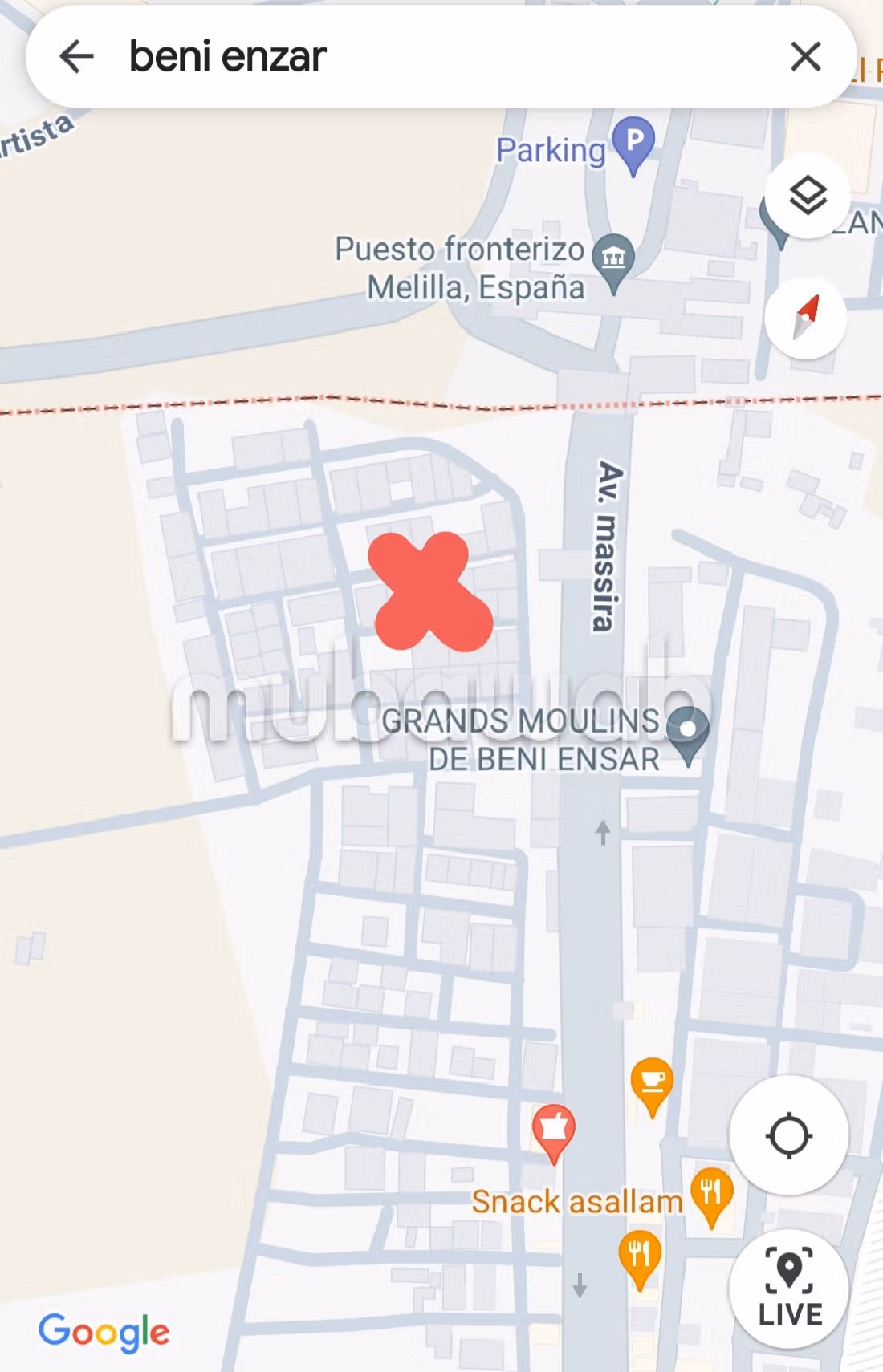Select the orange cafe cup pin
Image resolution: width=883 pixels, height=1372 pixels.
point(652,1082)
